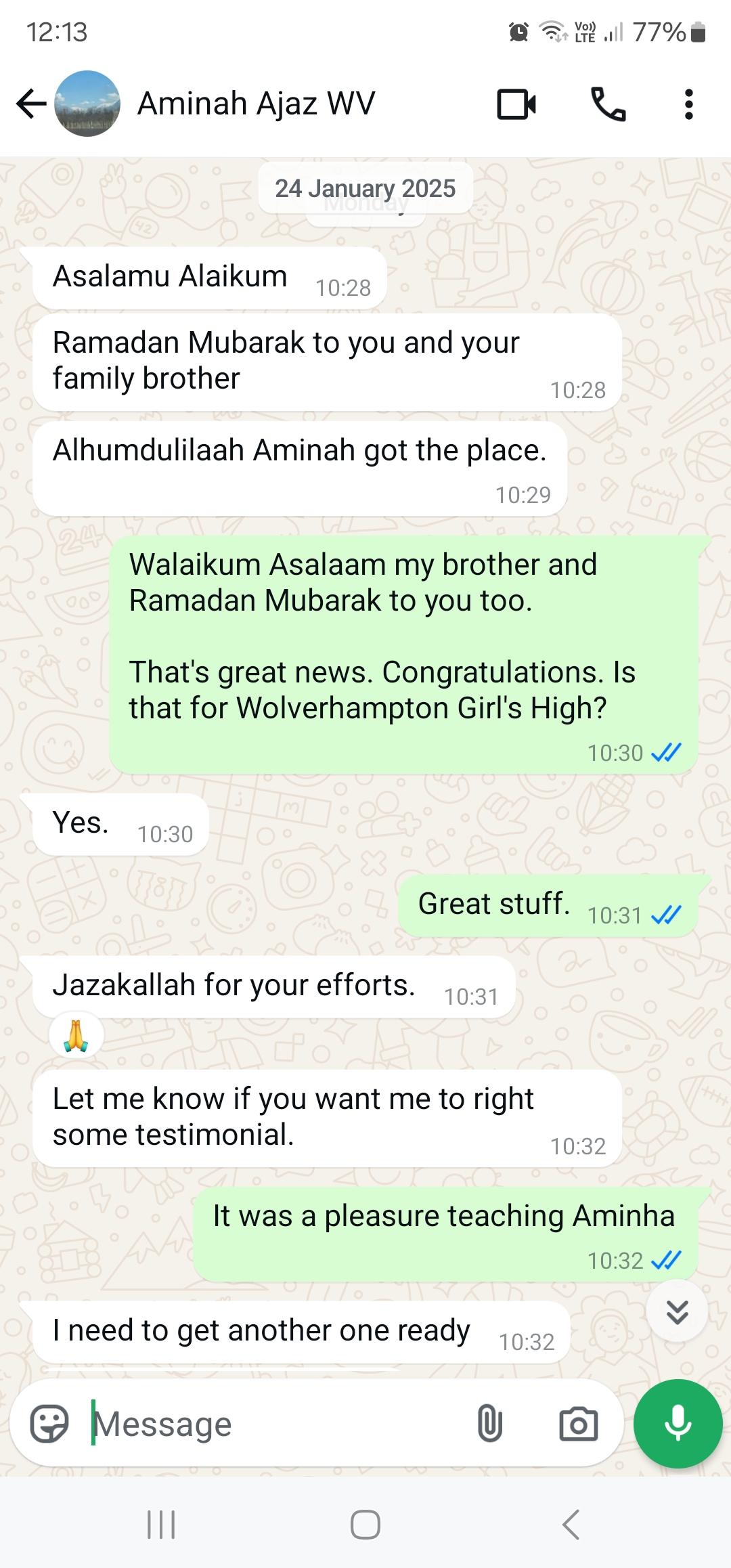The height and width of the screenshot is (1568, 731).
Task: Open the three-dot overflow menu
Action: [688, 104]
